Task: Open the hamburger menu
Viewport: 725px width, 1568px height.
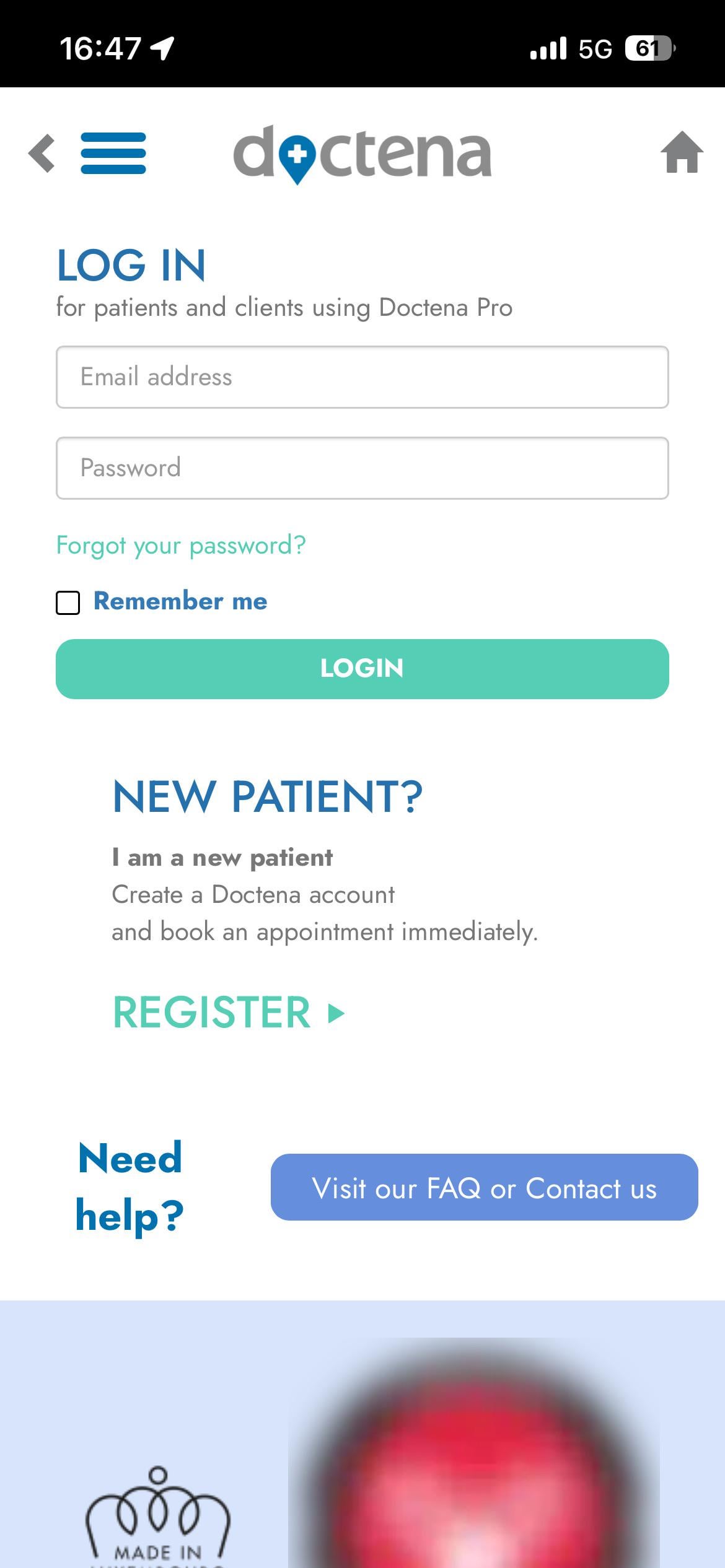Action: [x=113, y=153]
